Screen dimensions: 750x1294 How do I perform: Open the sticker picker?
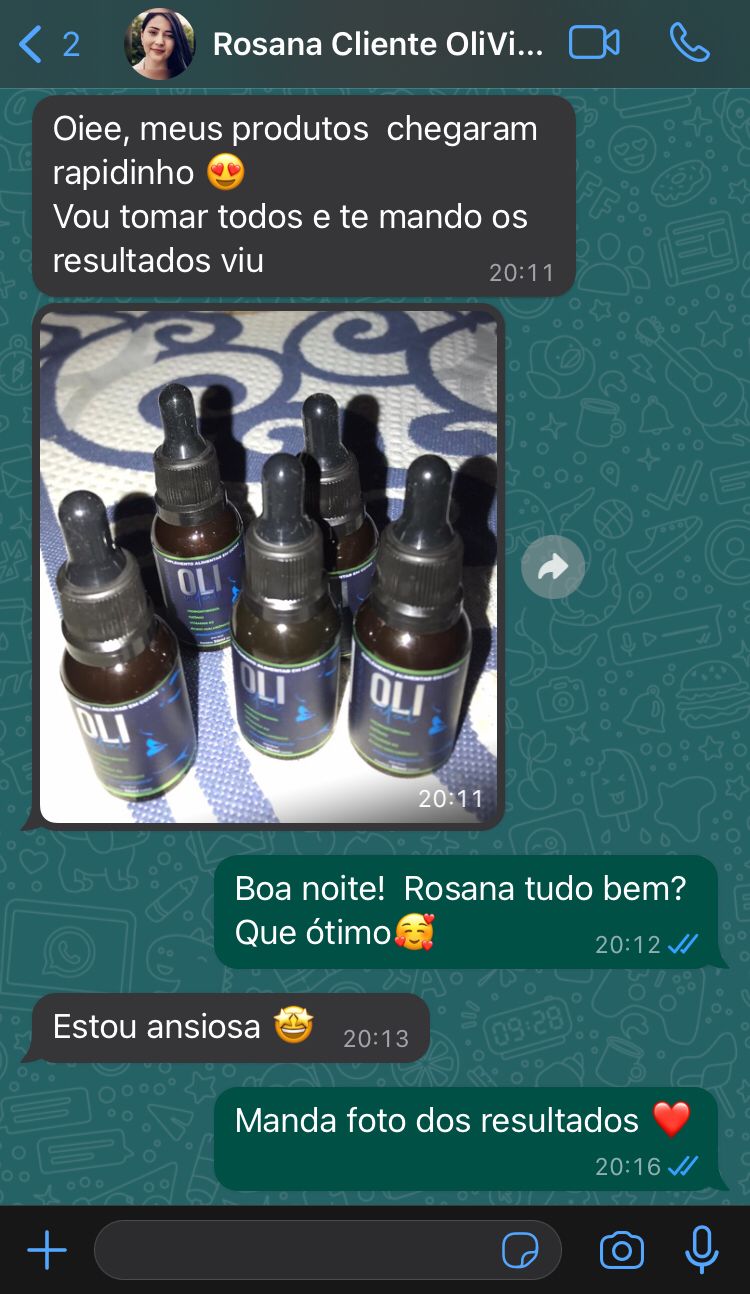[x=520, y=1250]
